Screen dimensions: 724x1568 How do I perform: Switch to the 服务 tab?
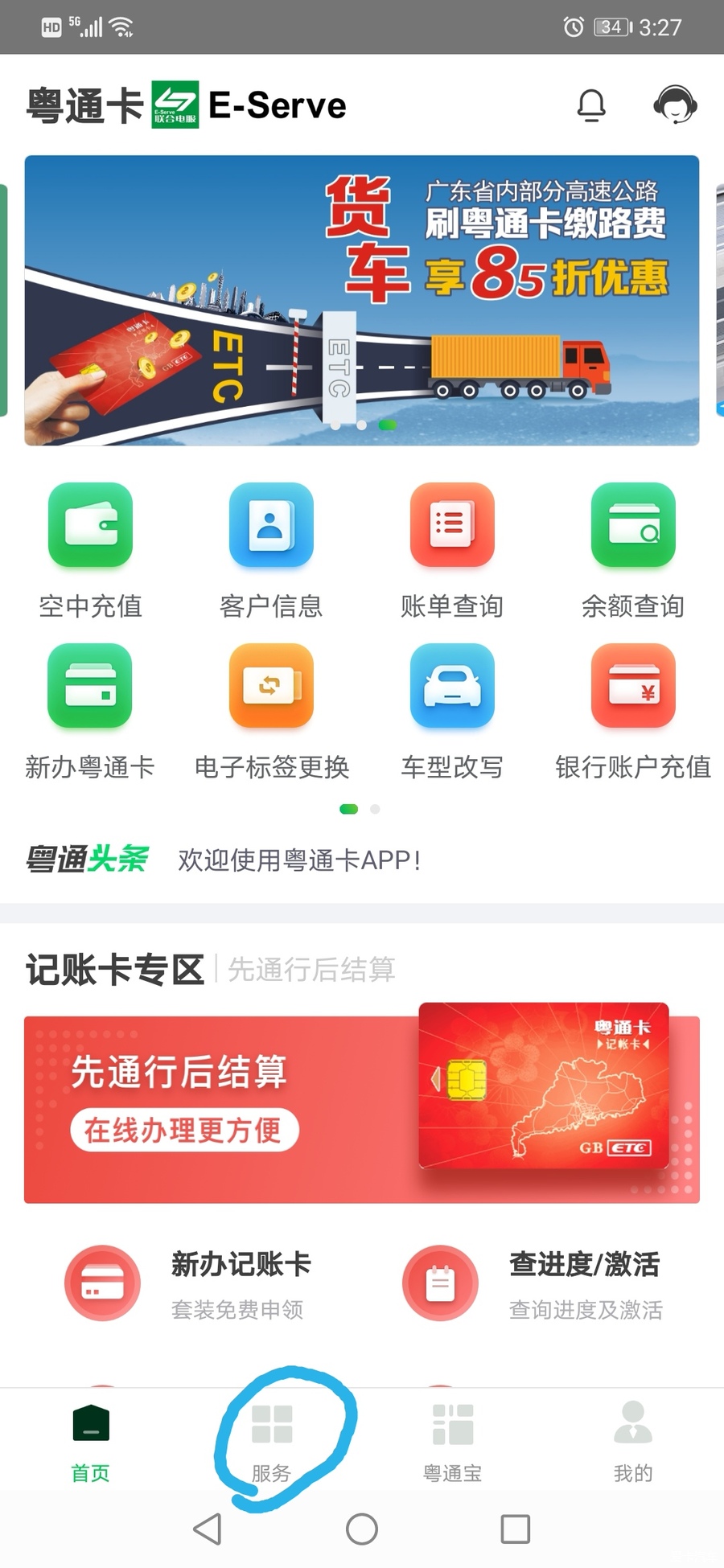(271, 1441)
